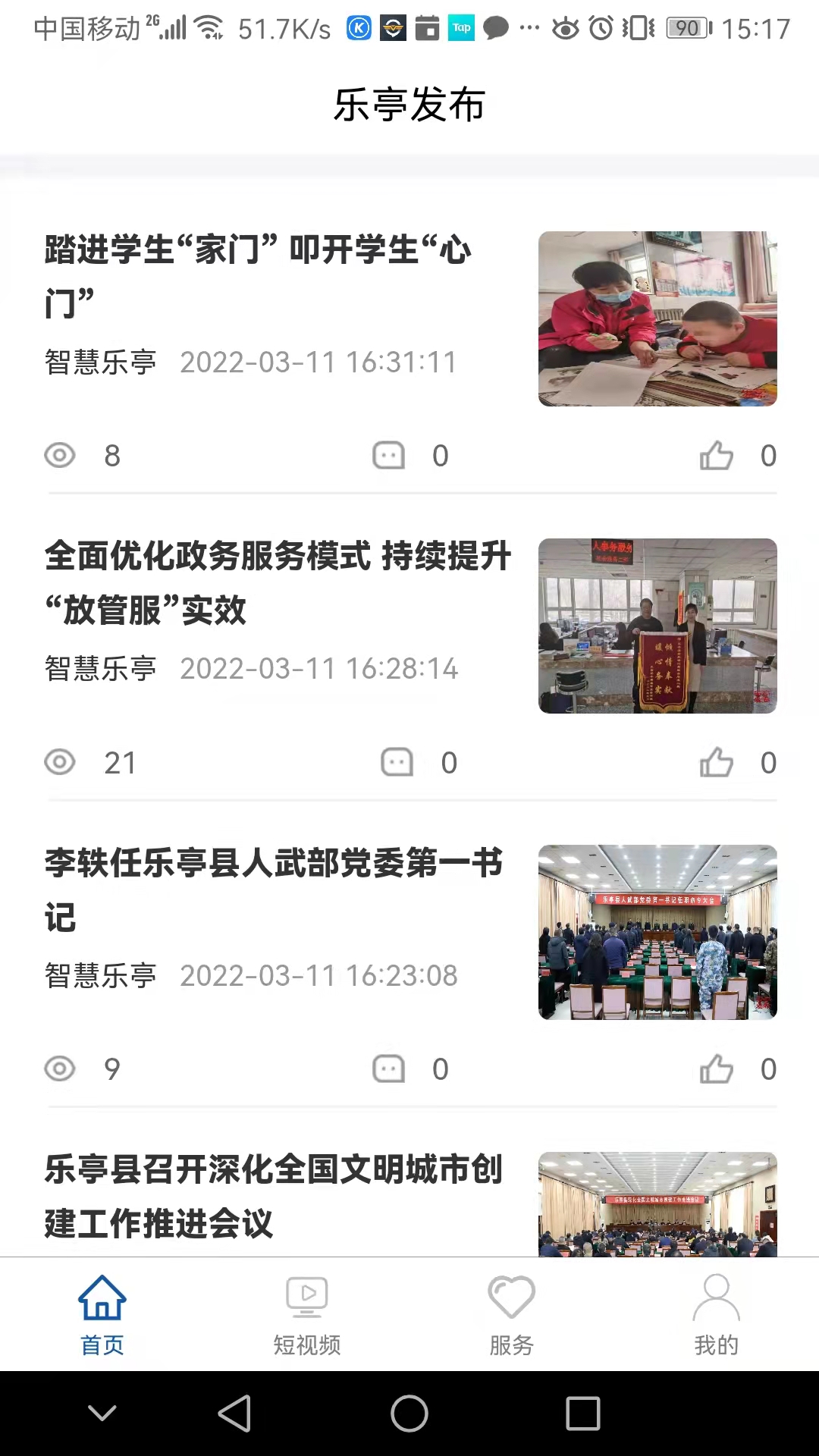
Task: Open comments on the 全面优化政务服务模式 article
Action: pos(397,763)
